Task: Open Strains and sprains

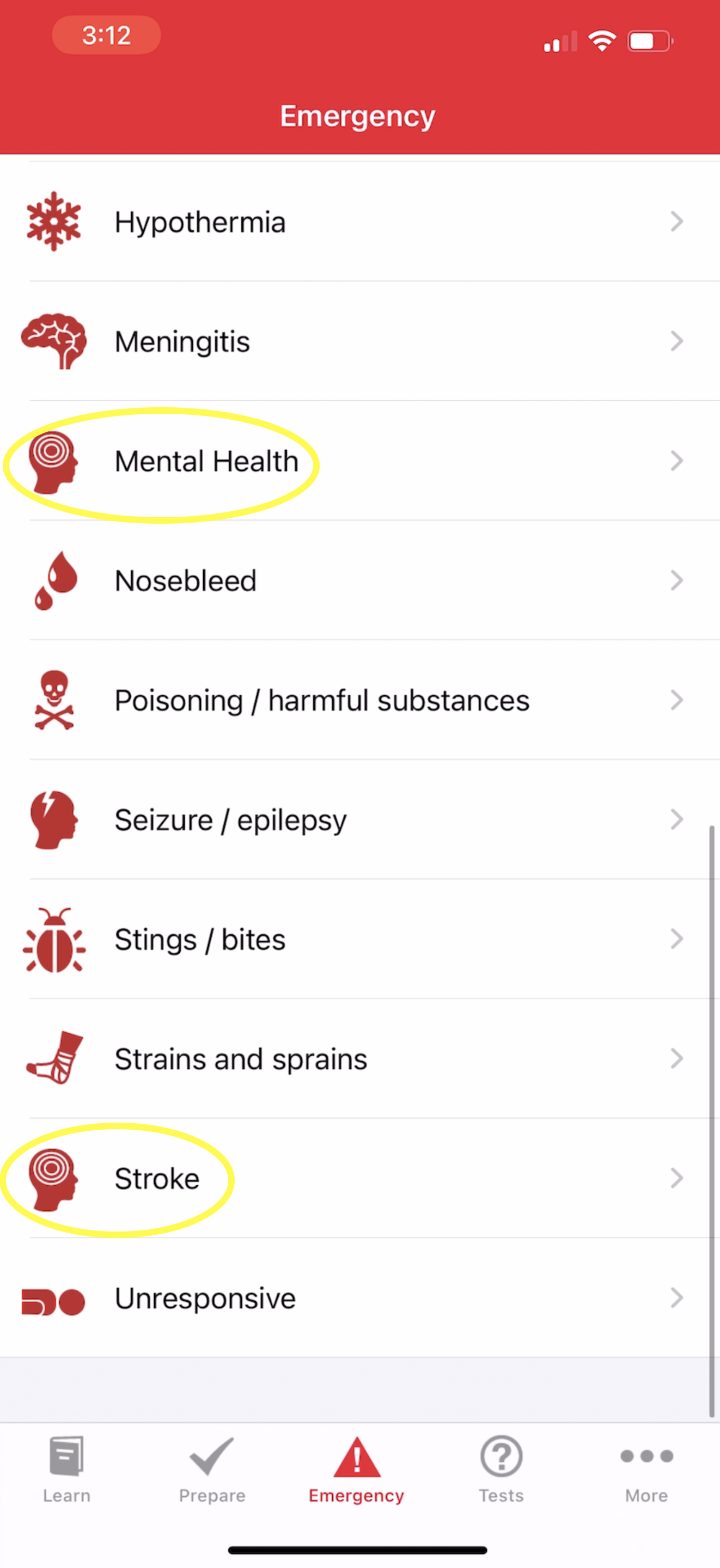Action: [359, 1058]
